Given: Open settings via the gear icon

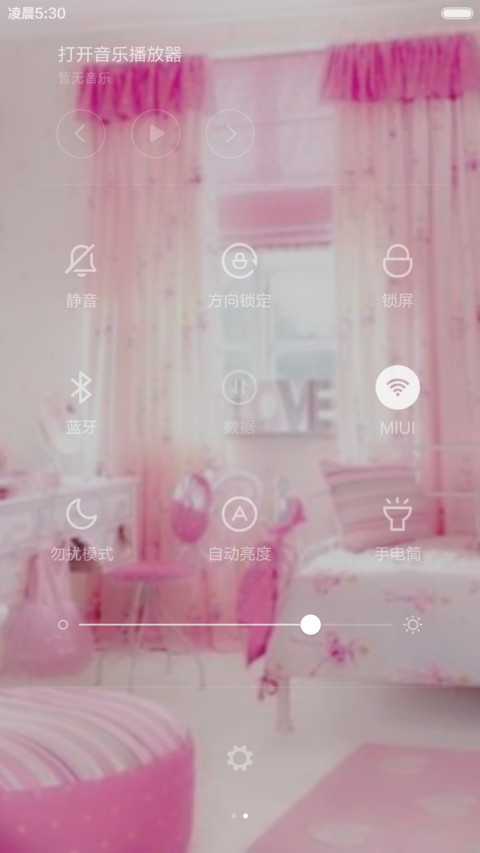Looking at the screenshot, I should point(240,758).
